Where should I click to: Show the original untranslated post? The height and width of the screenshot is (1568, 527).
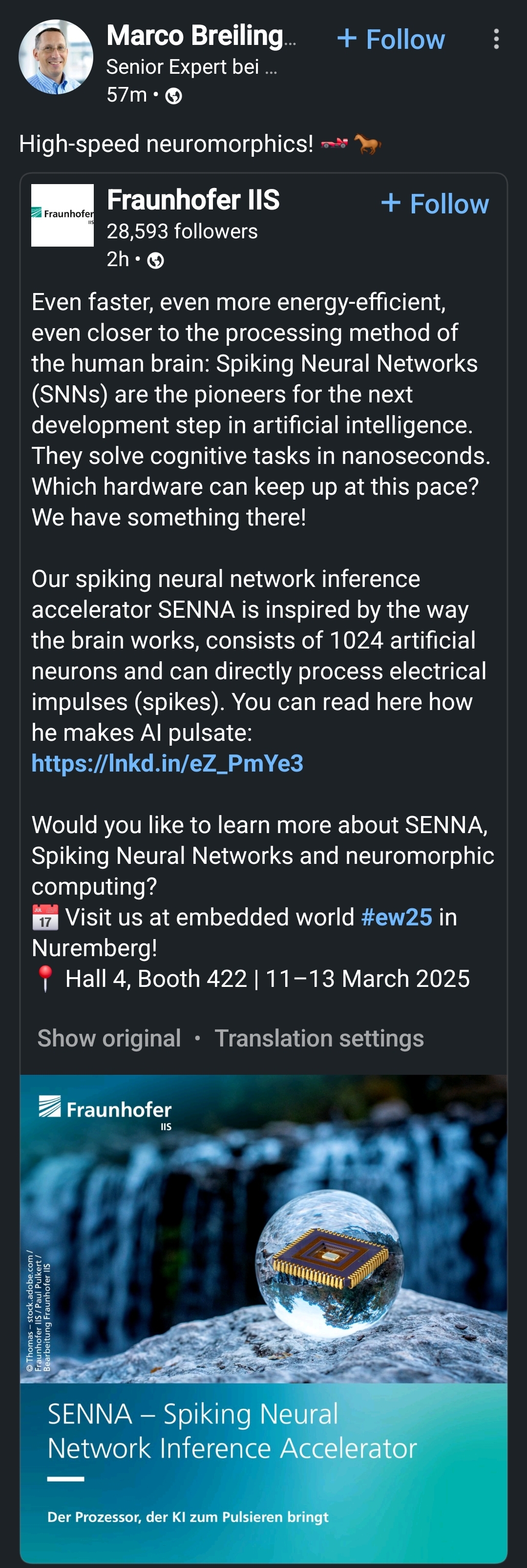pyautogui.click(x=109, y=1039)
